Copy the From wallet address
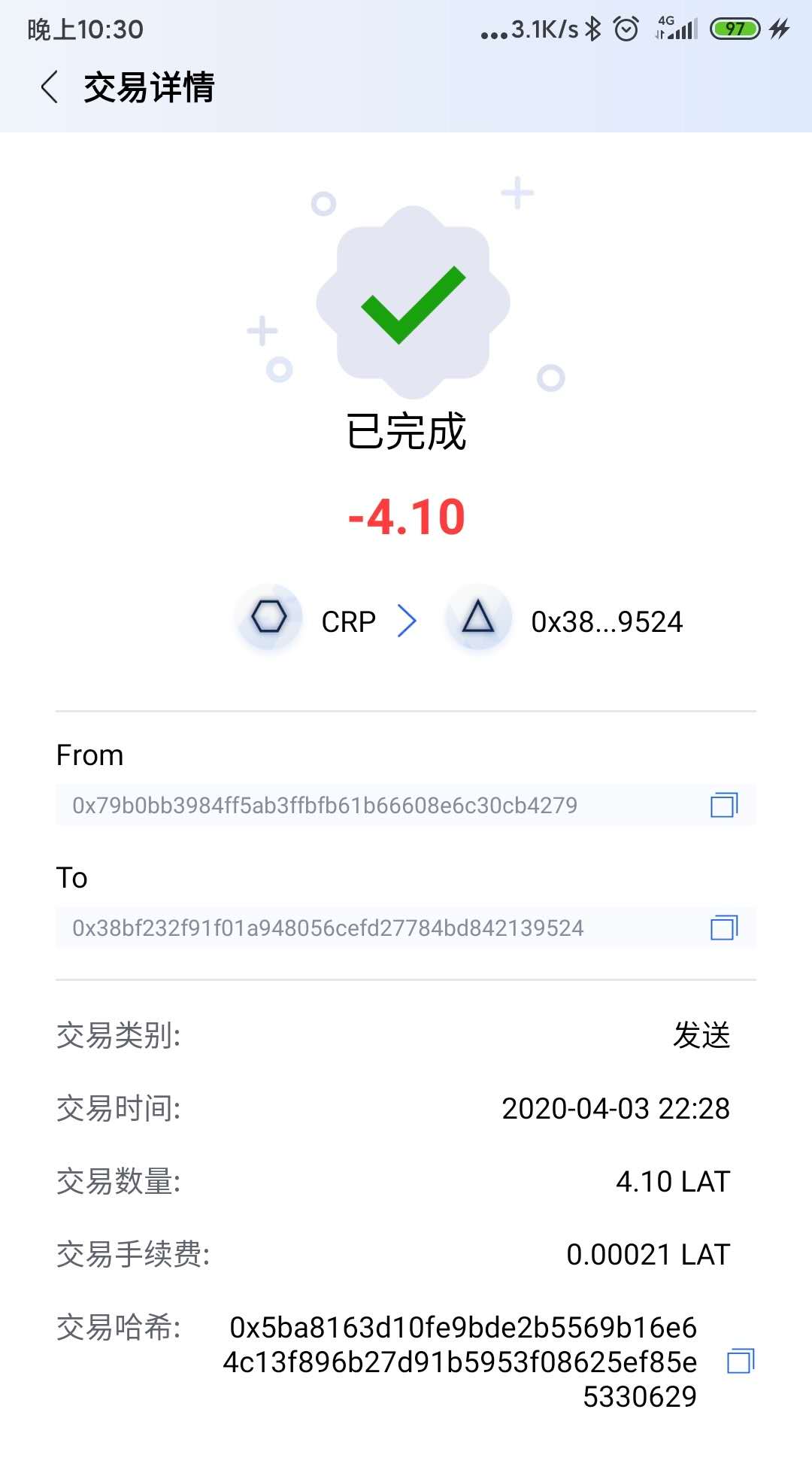Screen dimensions: 812x1482 [724, 805]
